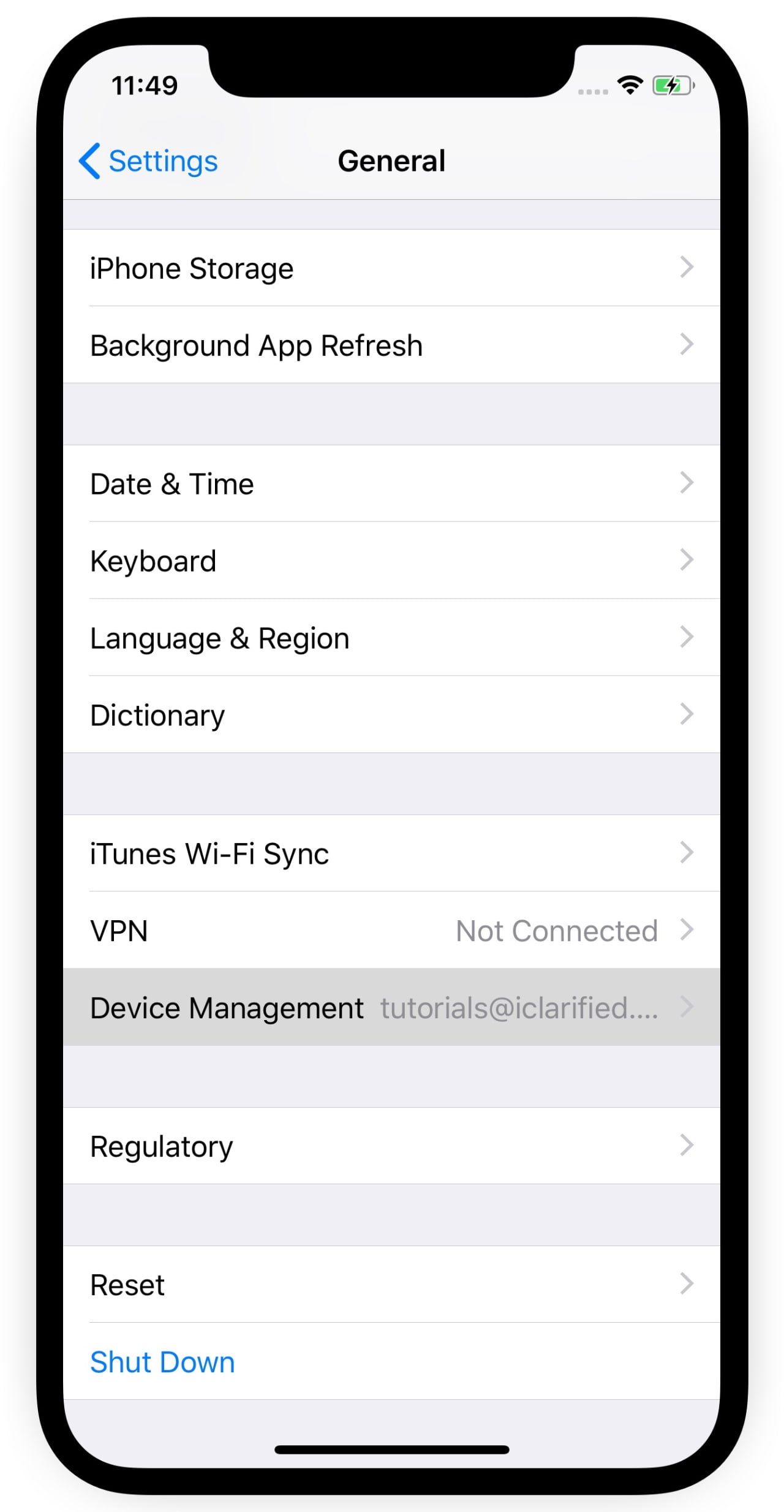This screenshot has width=784, height=1512.
Task: Click the Wi-Fi status bar icon
Action: 629,86
